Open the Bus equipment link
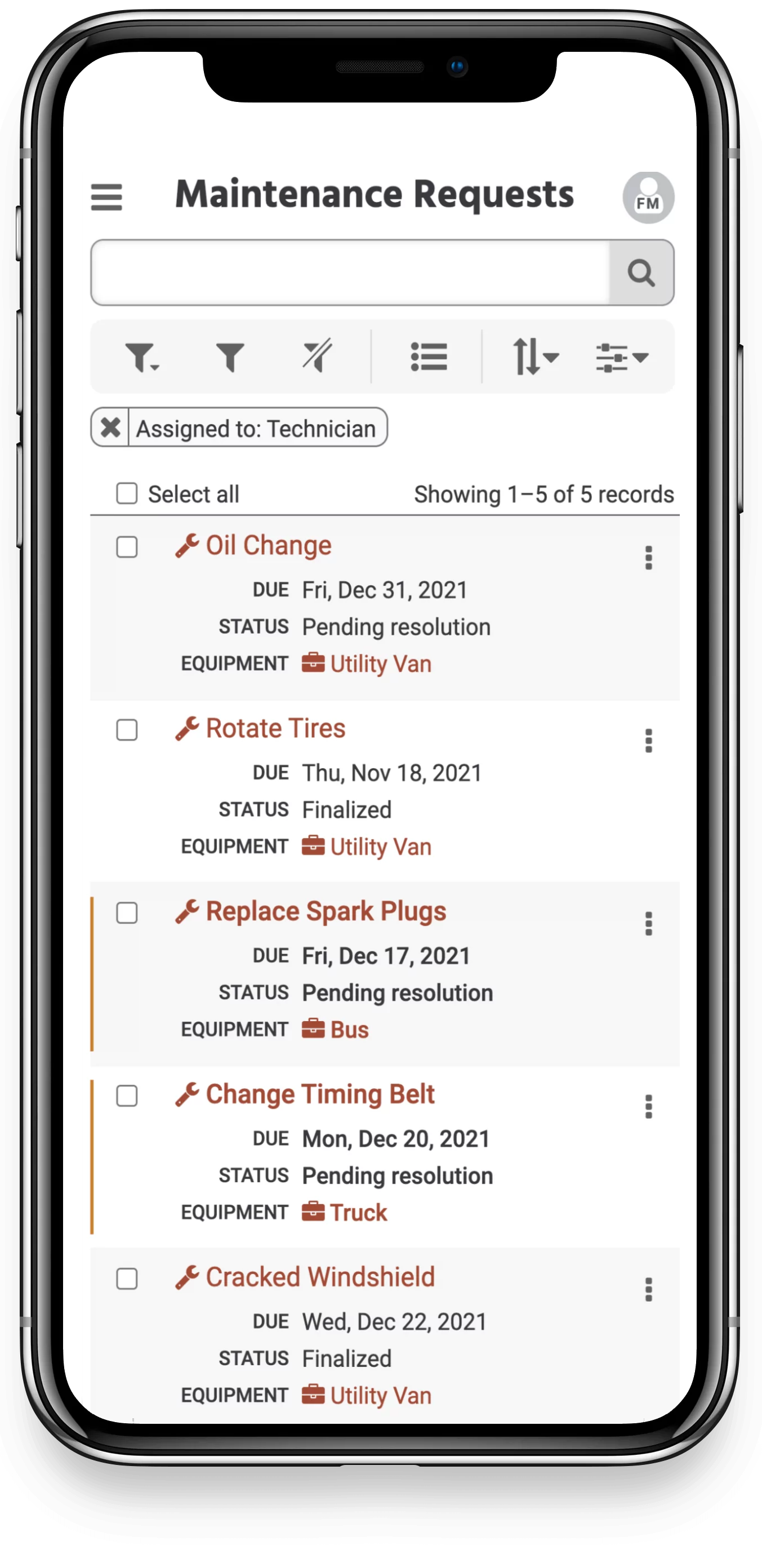Screen dimensions: 762x1568 349,1030
